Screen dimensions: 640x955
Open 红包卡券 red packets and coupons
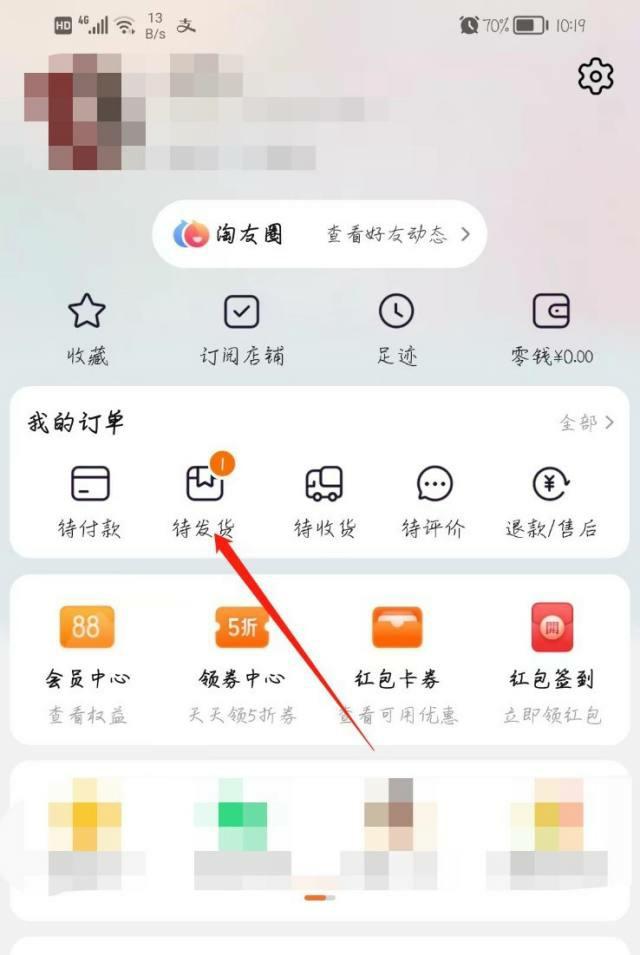point(397,660)
